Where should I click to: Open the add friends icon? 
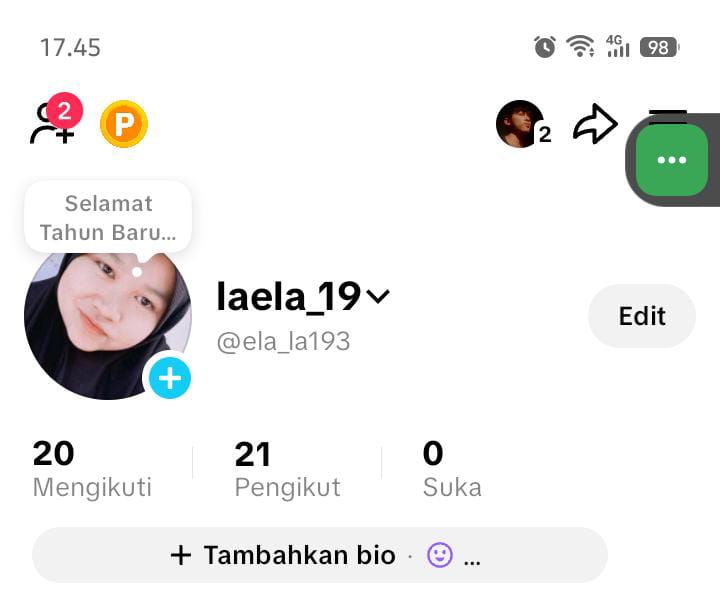52,124
